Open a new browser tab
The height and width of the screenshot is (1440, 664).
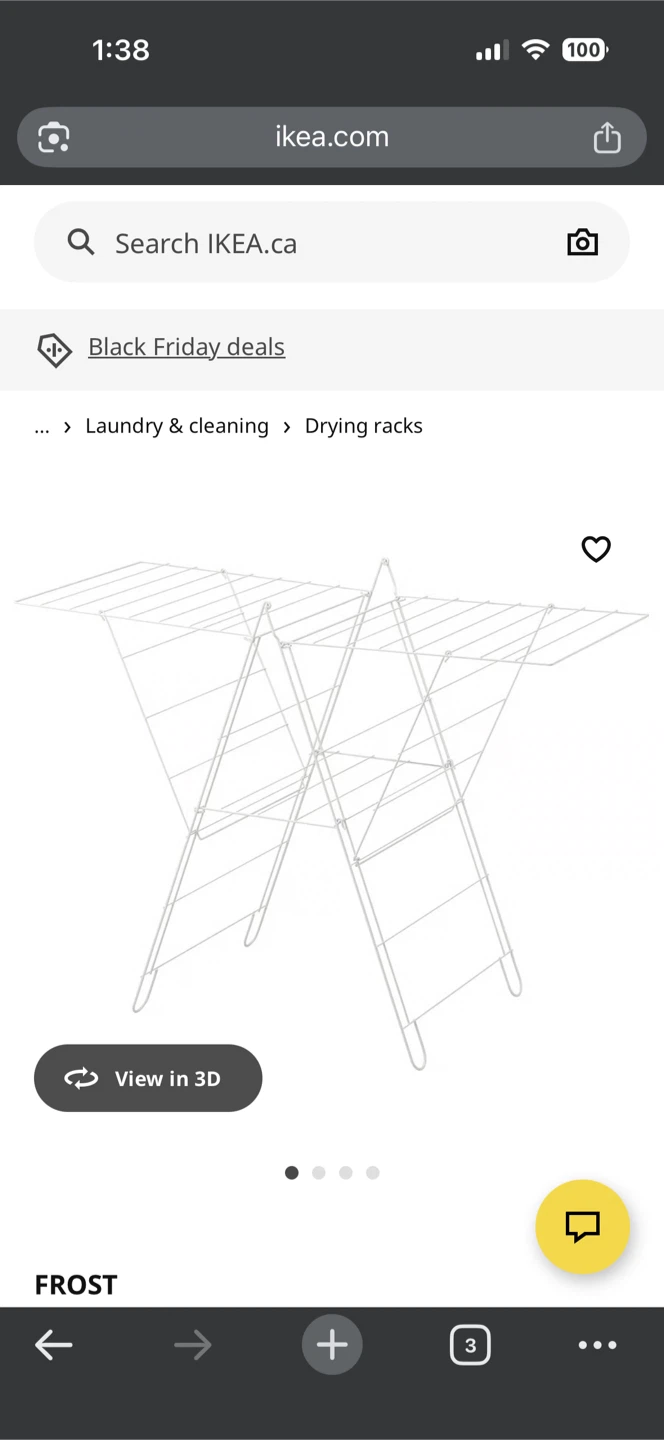[x=332, y=1345]
